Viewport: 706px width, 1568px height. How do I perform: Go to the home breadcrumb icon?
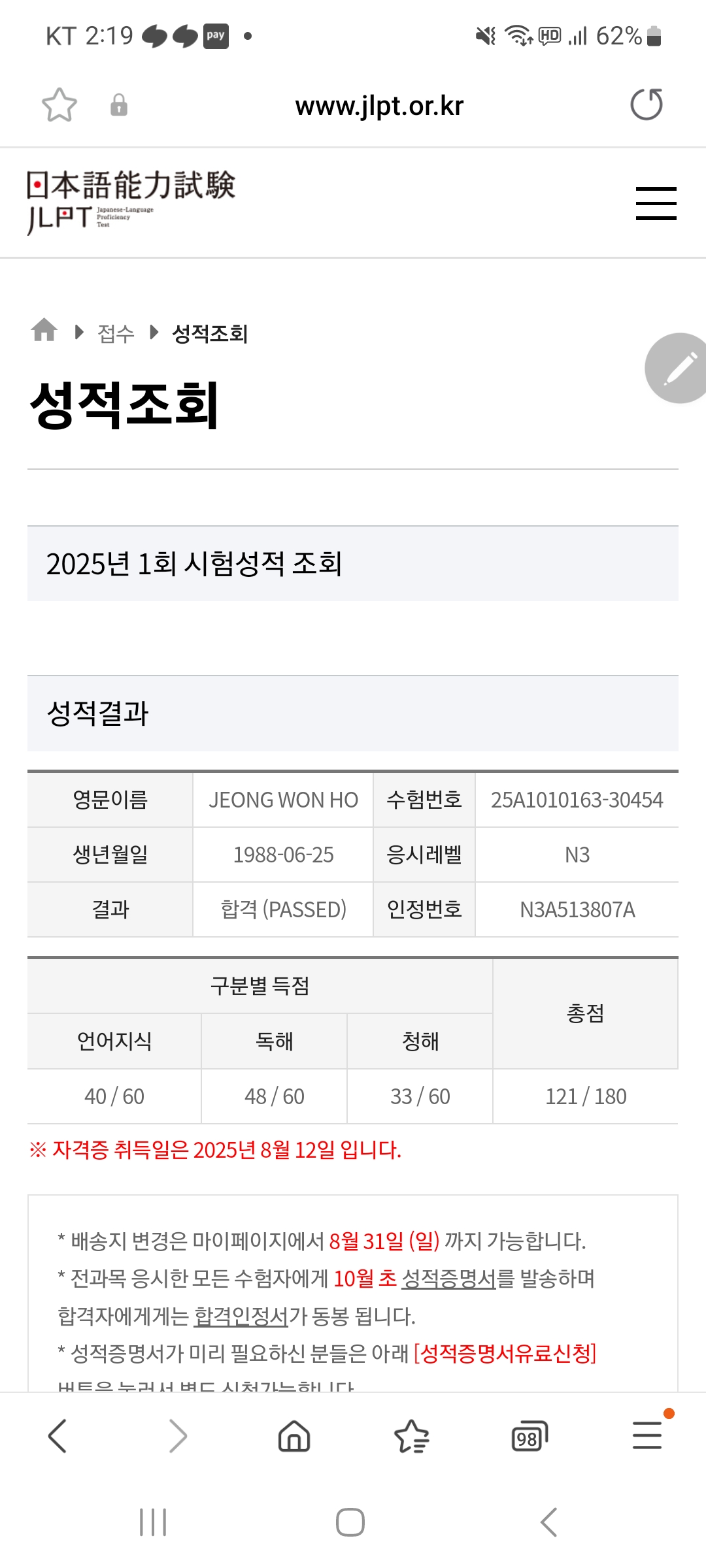point(44,331)
